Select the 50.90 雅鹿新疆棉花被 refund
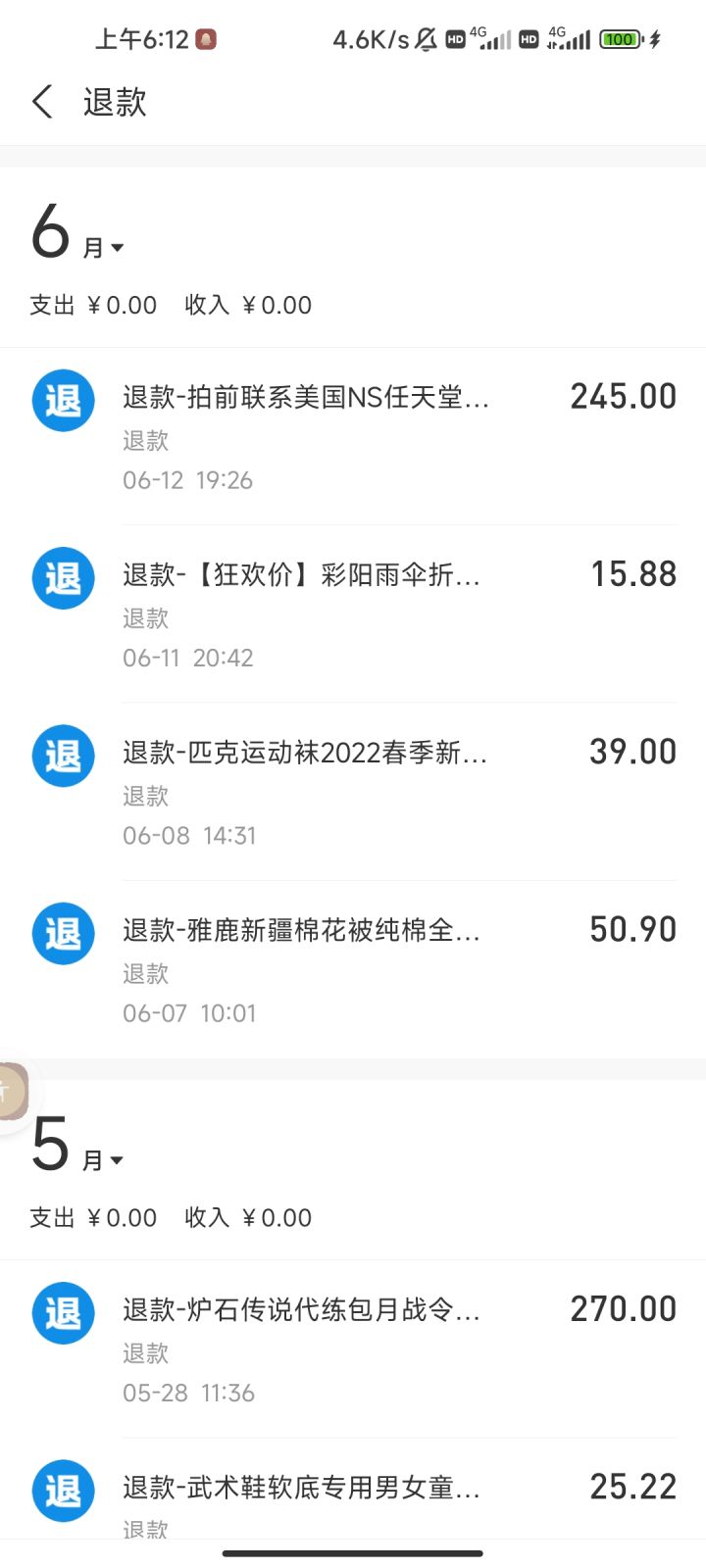This screenshot has width=706, height=1568. (353, 969)
